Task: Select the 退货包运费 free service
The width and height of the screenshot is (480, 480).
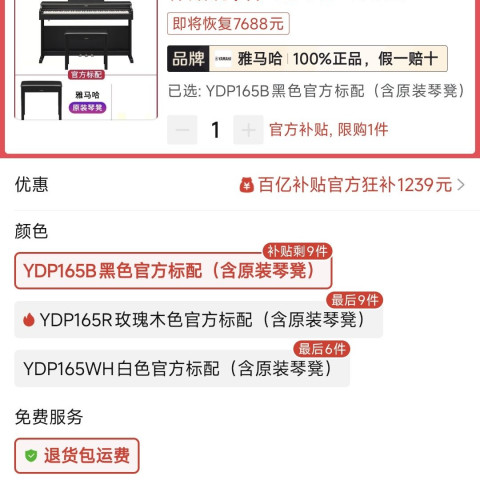Action: pos(77,456)
